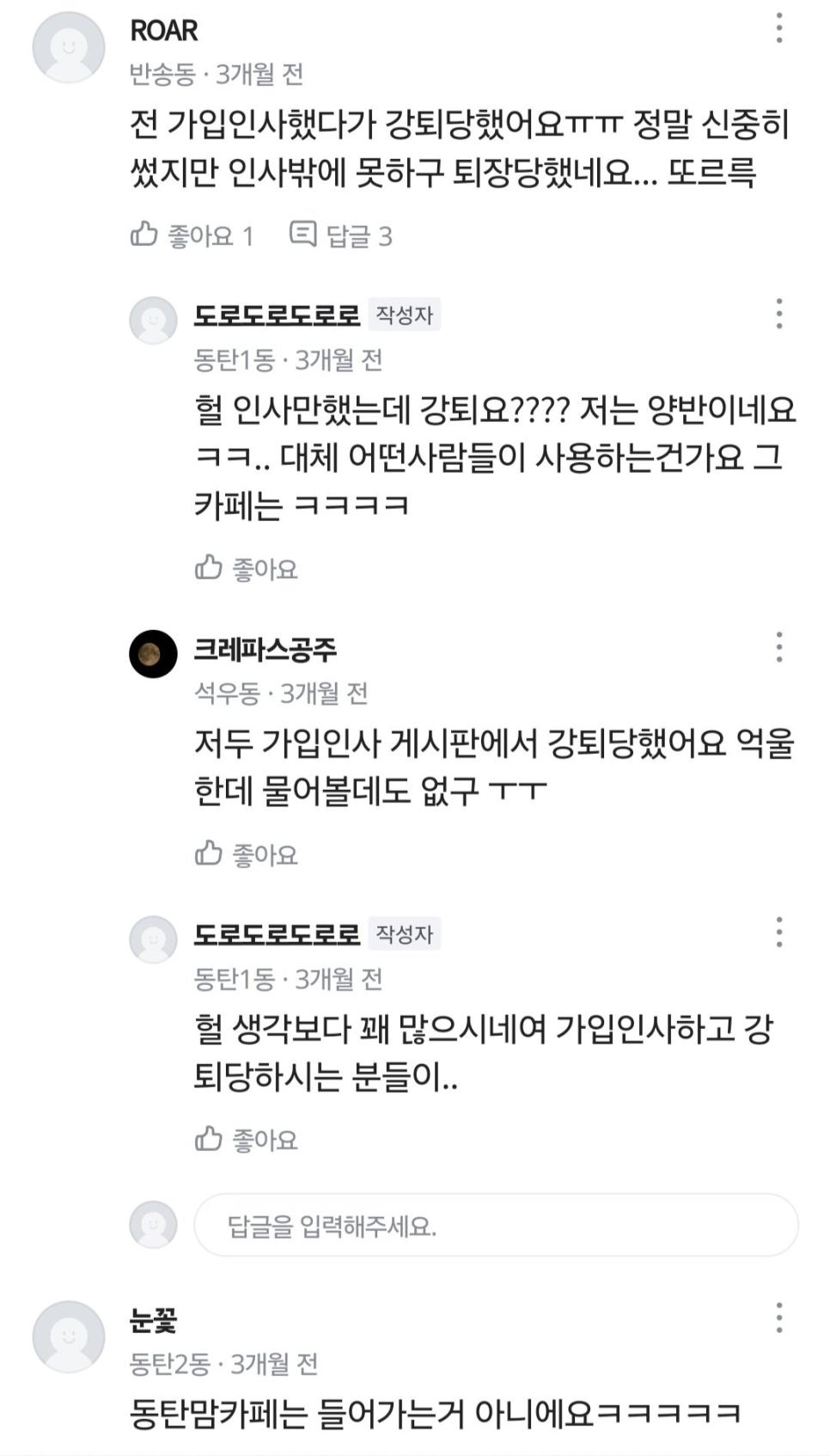Viewport: 830px width, 1456px height.
Task: Open the 답글 3 replies on ROAR's comment
Action: click(x=341, y=235)
